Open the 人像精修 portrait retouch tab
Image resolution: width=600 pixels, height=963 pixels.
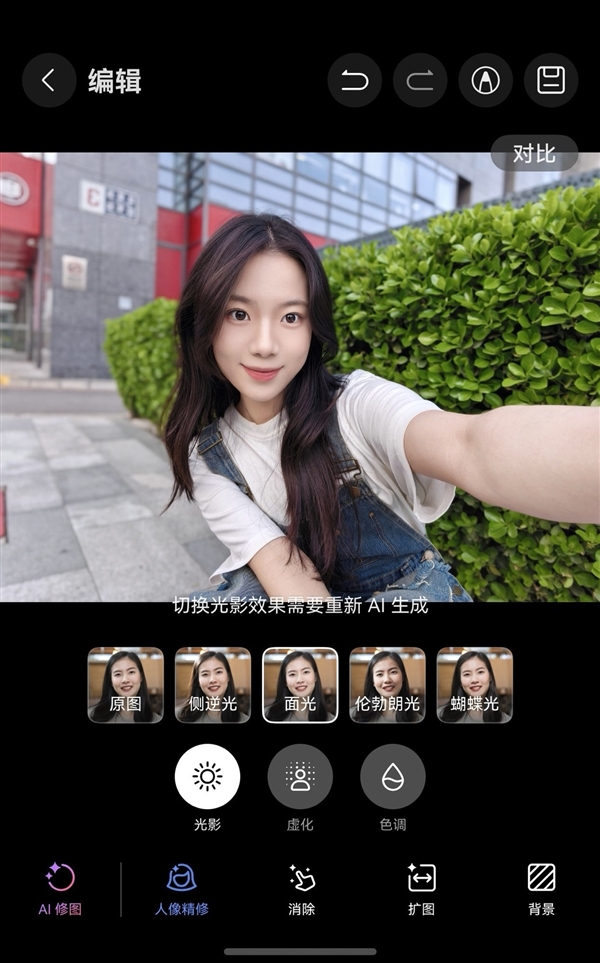pyautogui.click(x=182, y=888)
